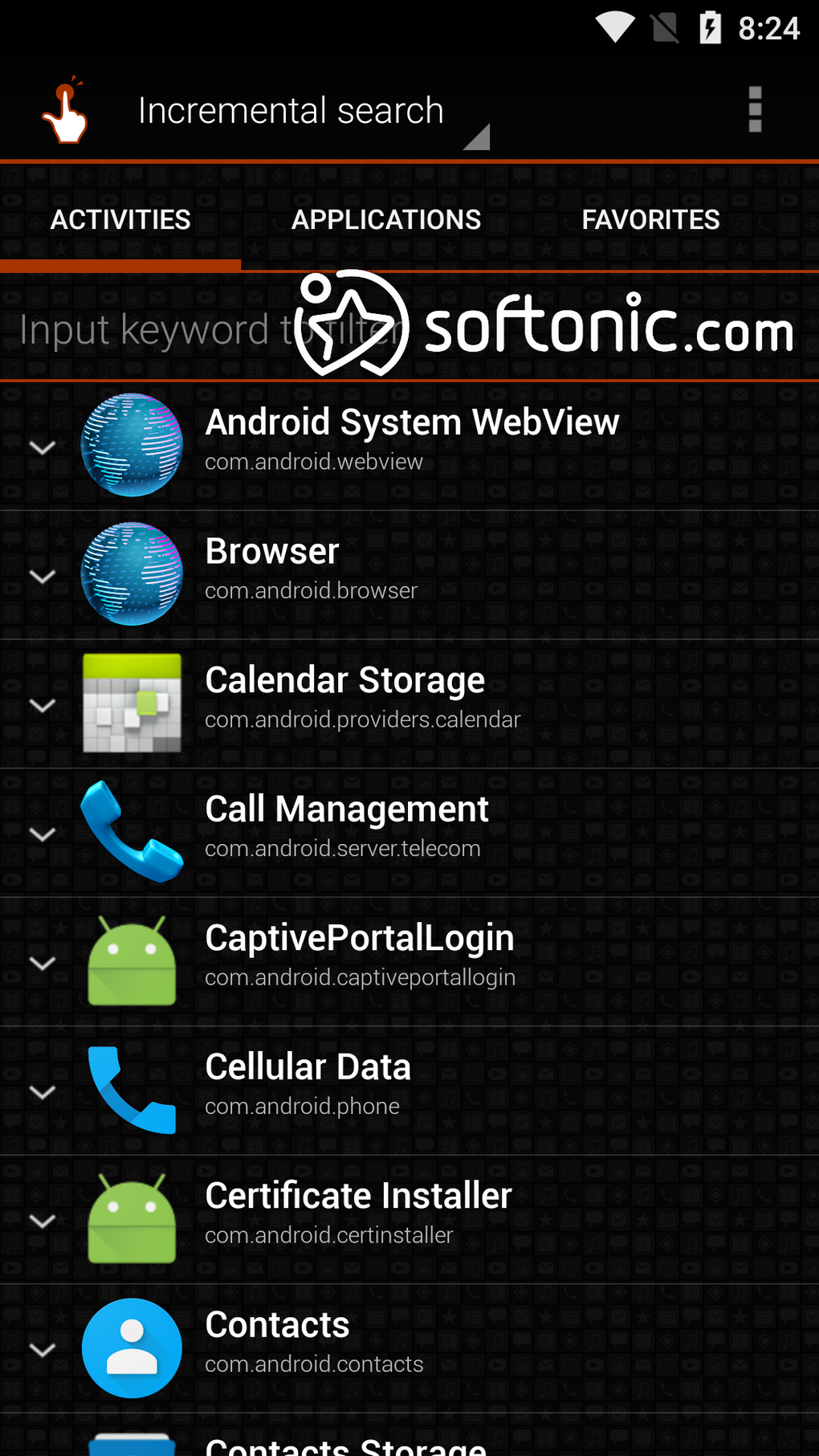Expand the Certificate Installer chevron
The width and height of the screenshot is (819, 1456).
point(42,1221)
